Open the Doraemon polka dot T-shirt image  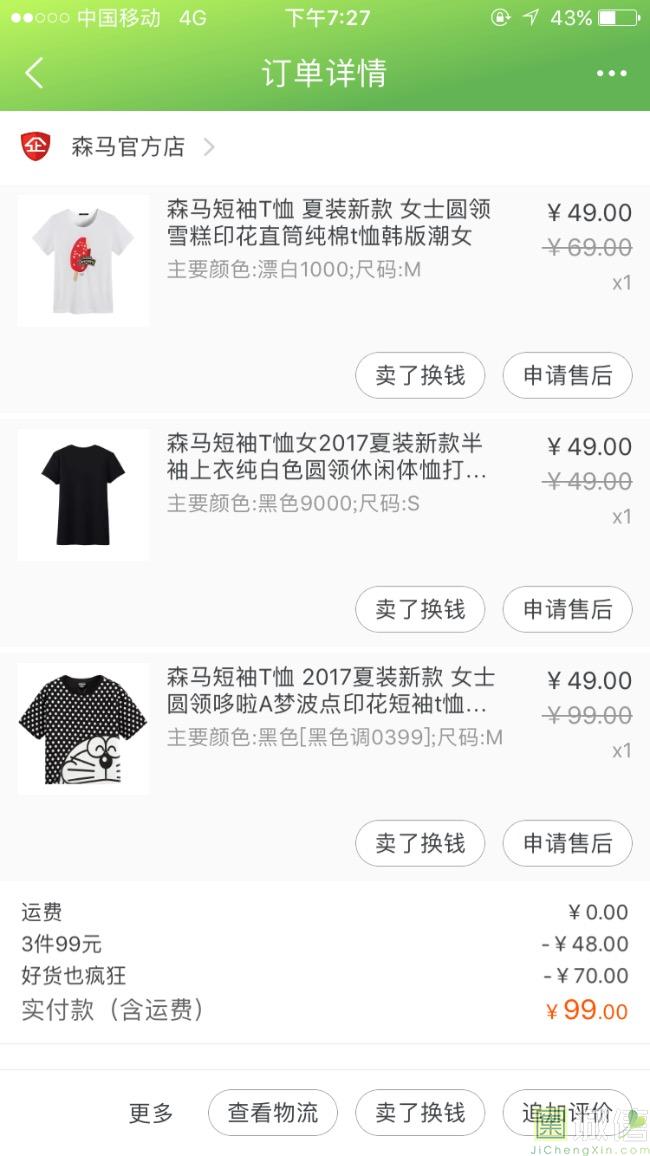pos(83,729)
